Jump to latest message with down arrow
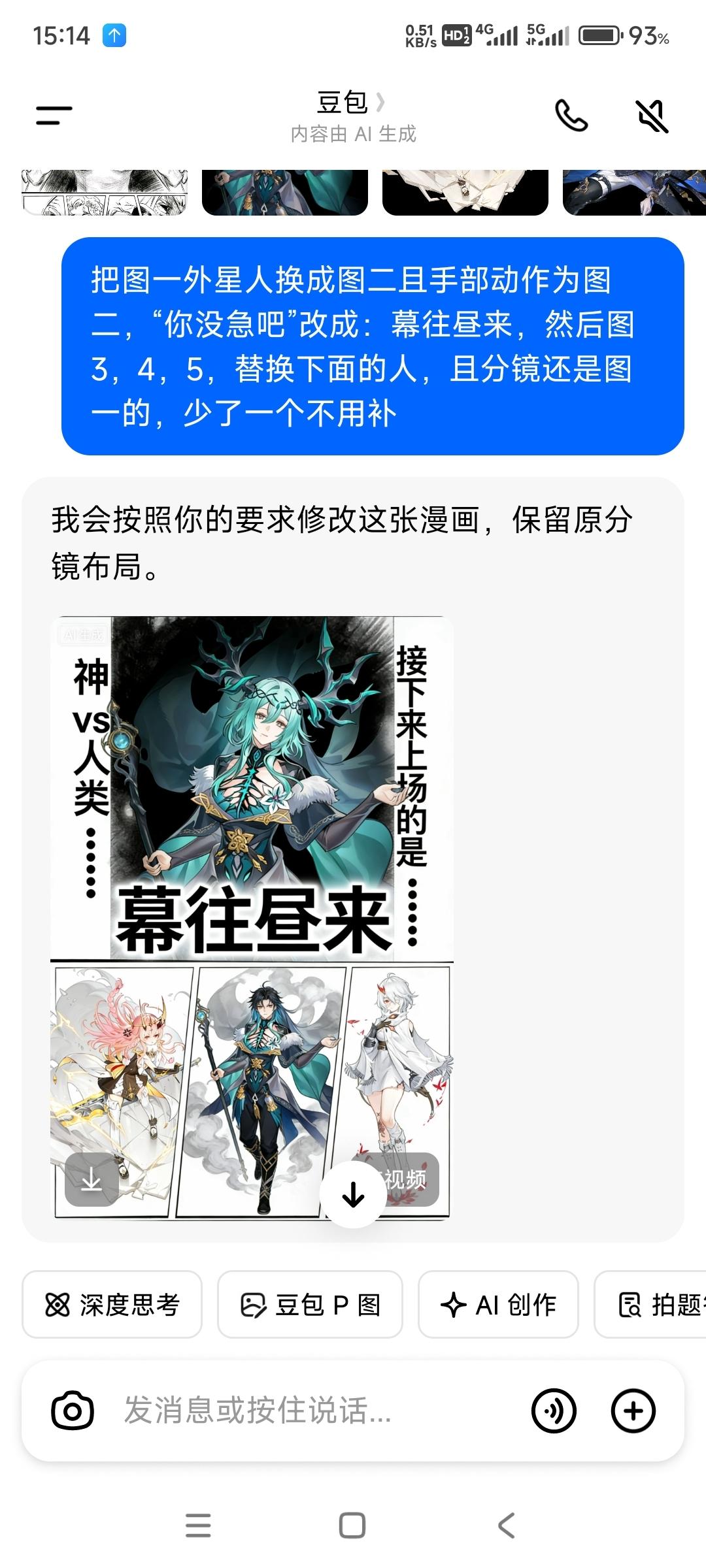The height and width of the screenshot is (1568, 706). tap(353, 1194)
